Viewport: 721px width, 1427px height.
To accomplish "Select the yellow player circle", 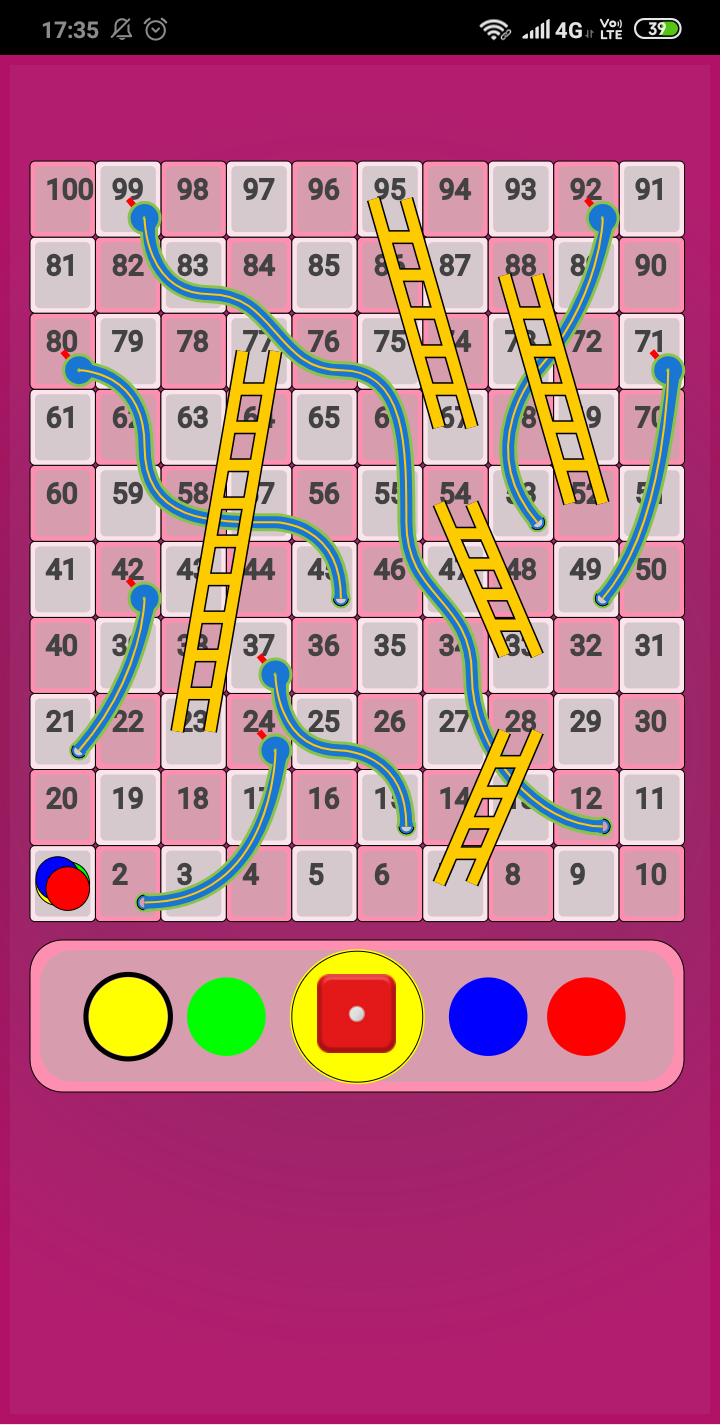I will click(x=128, y=1016).
